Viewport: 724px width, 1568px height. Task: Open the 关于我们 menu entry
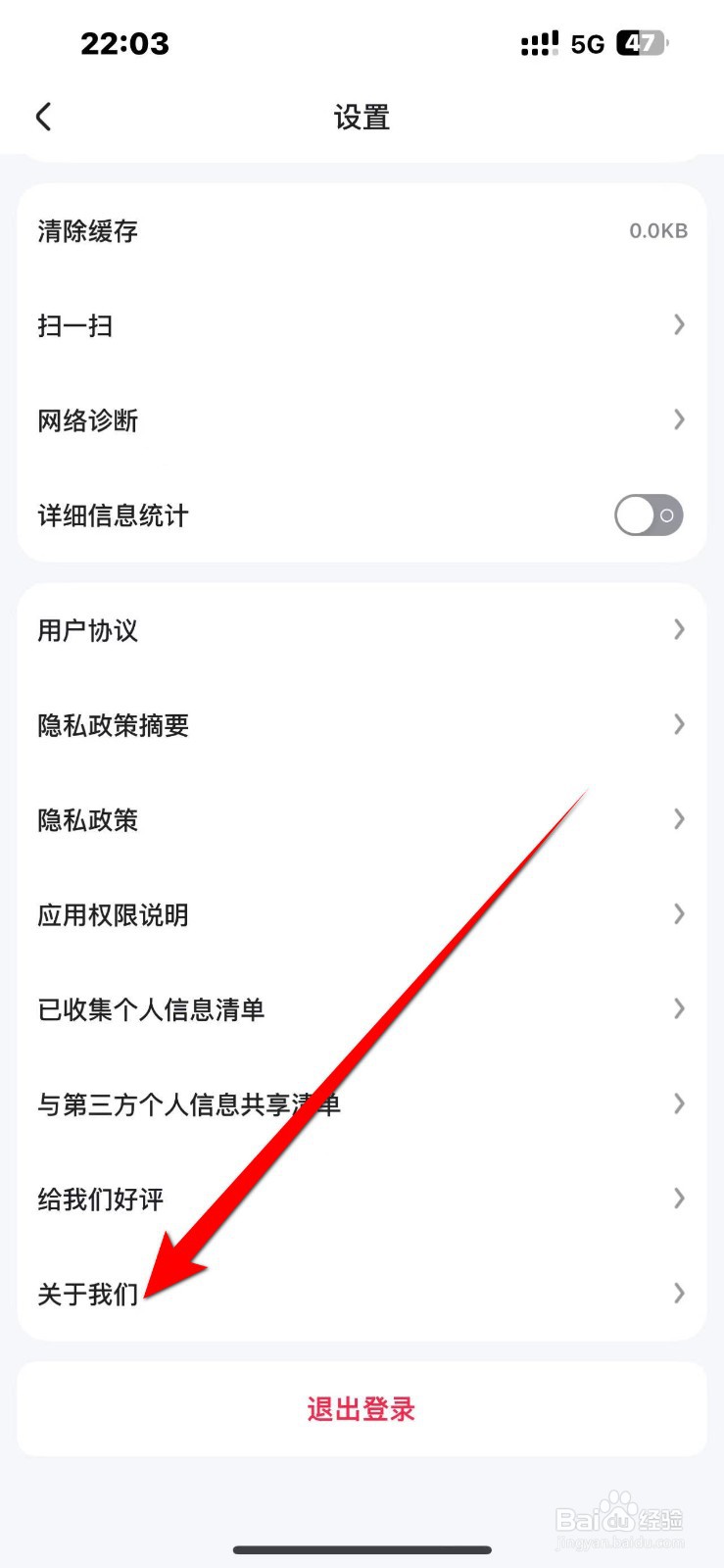[362, 1293]
